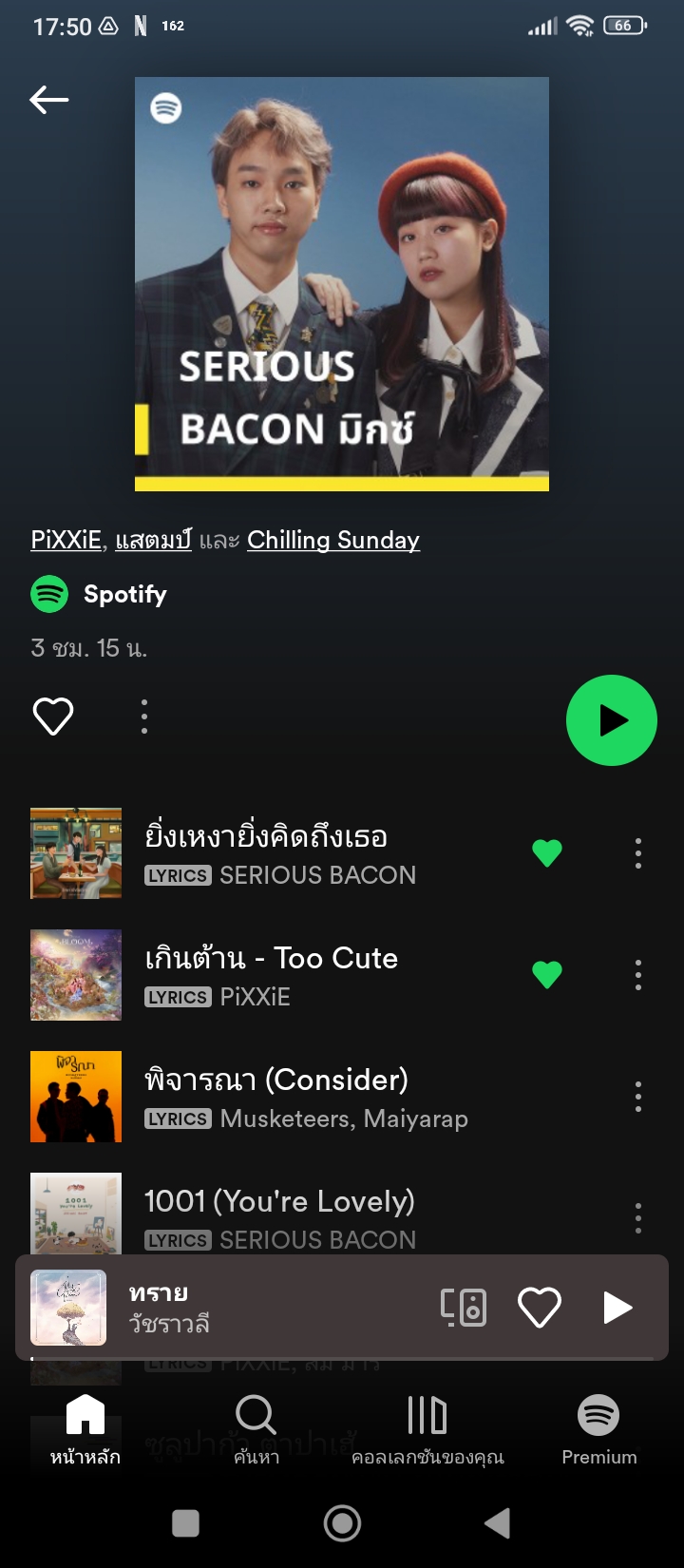Resume playback of ทราย in mini player
Viewport: 684px width, 1568px height.
[x=617, y=1308]
